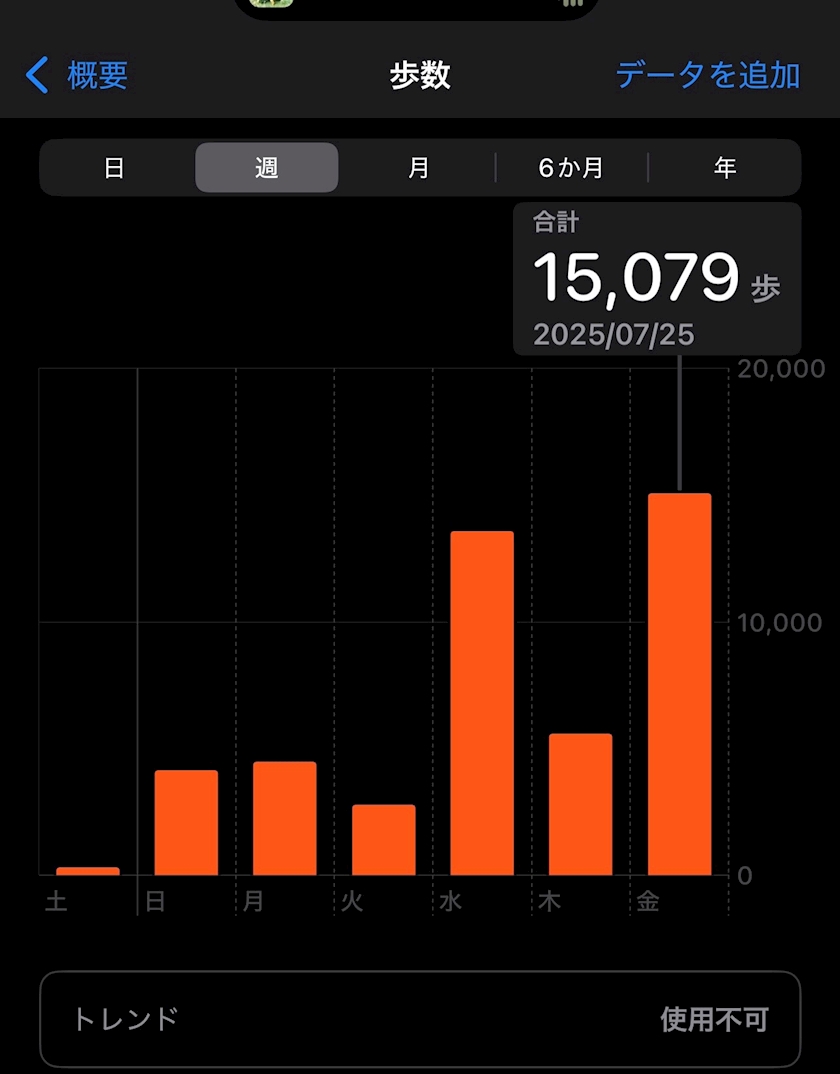The height and width of the screenshot is (1074, 840).
Task: Tap データを追加 to add data
Action: click(x=707, y=75)
